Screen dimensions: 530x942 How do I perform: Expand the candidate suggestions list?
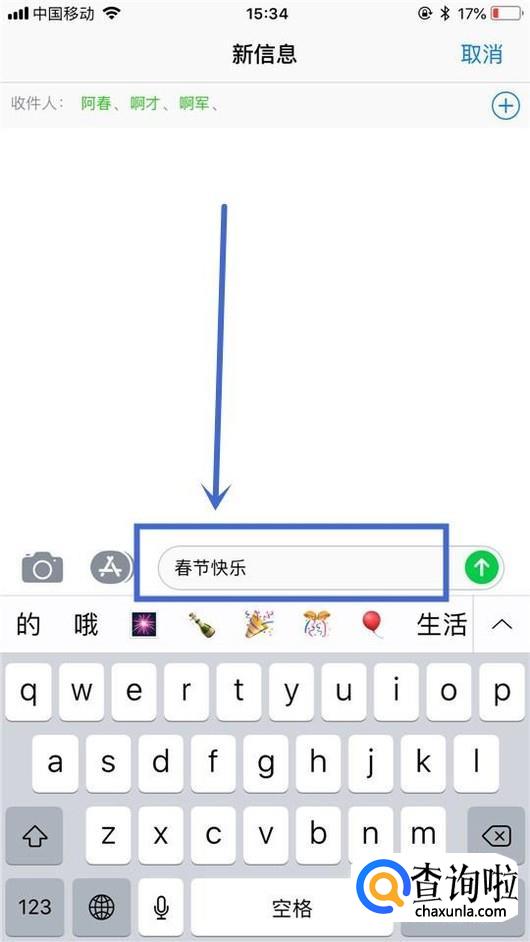pos(502,624)
